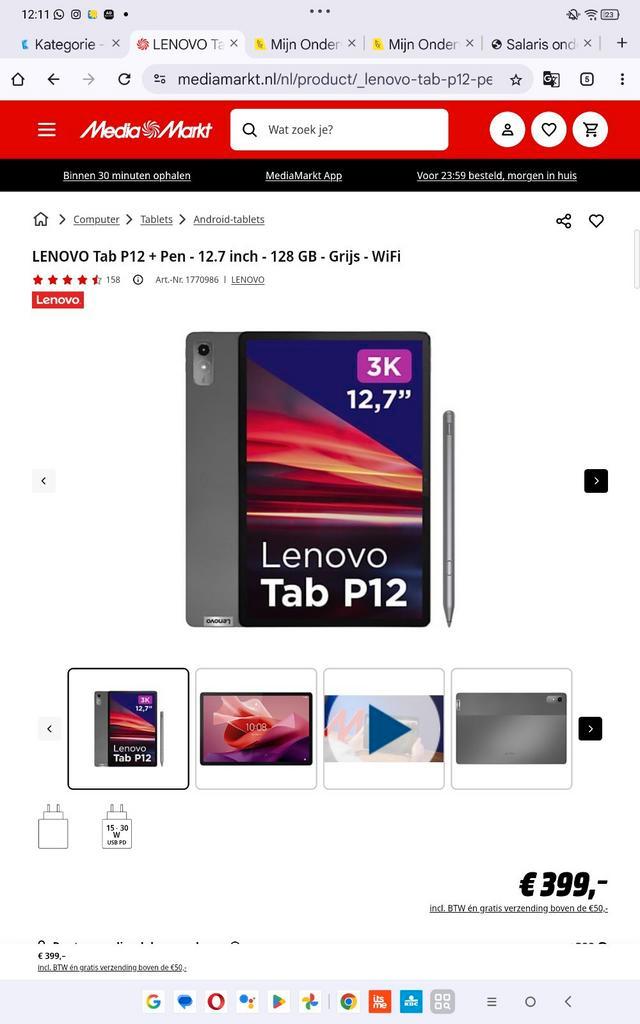Open the shopping cart
This screenshot has height=1024, width=640.
[590, 130]
